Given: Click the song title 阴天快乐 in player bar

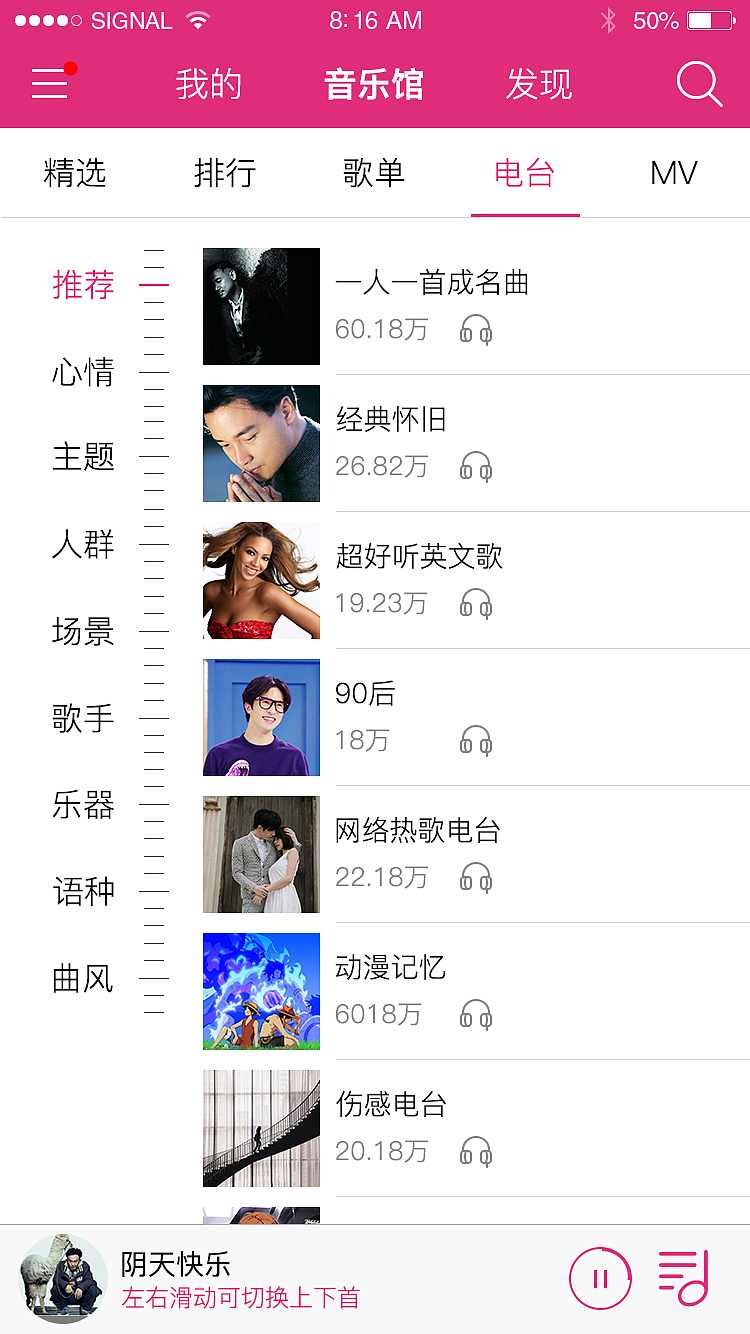Looking at the screenshot, I should coord(175,1263).
